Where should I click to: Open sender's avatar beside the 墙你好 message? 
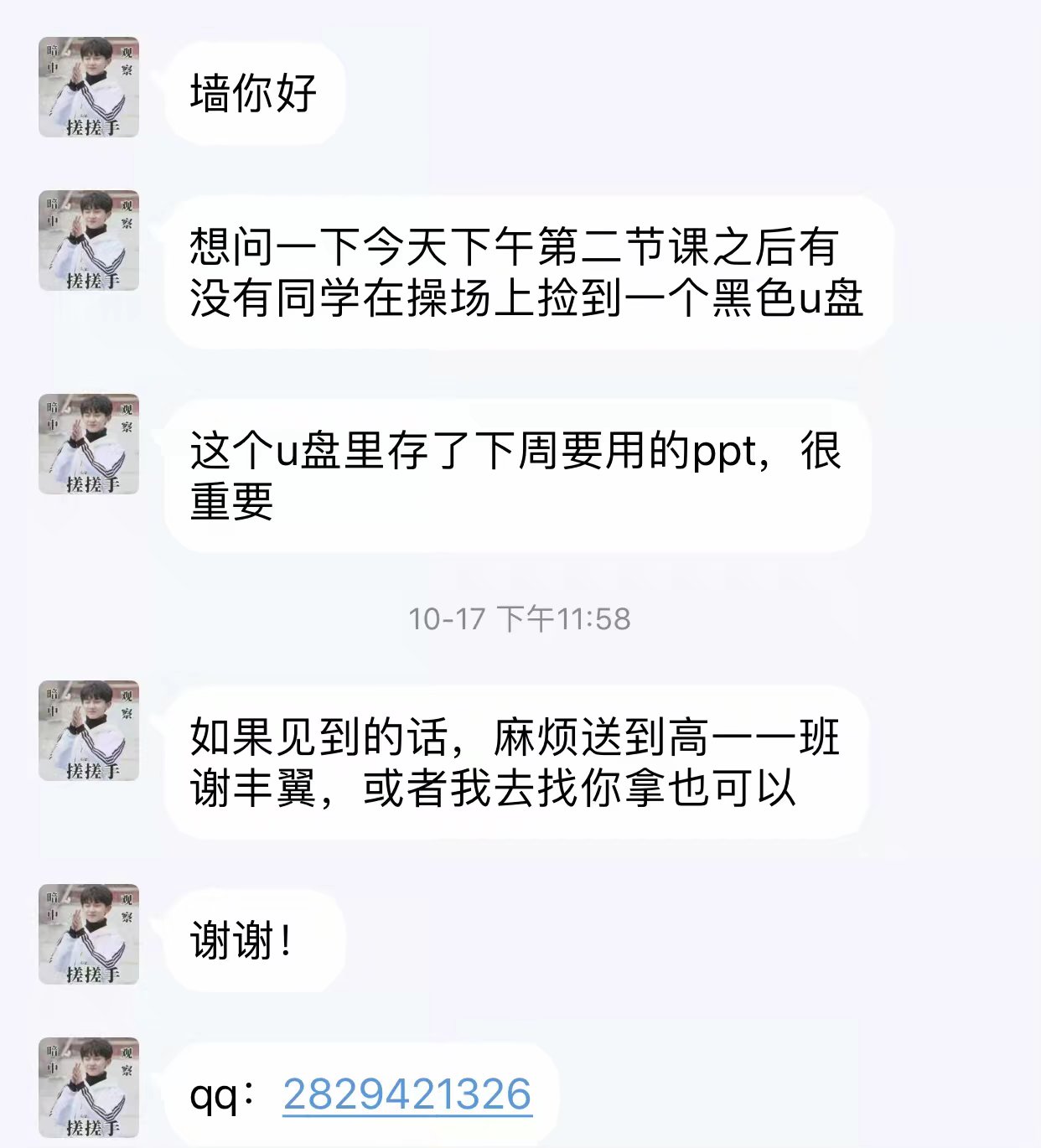click(x=89, y=87)
